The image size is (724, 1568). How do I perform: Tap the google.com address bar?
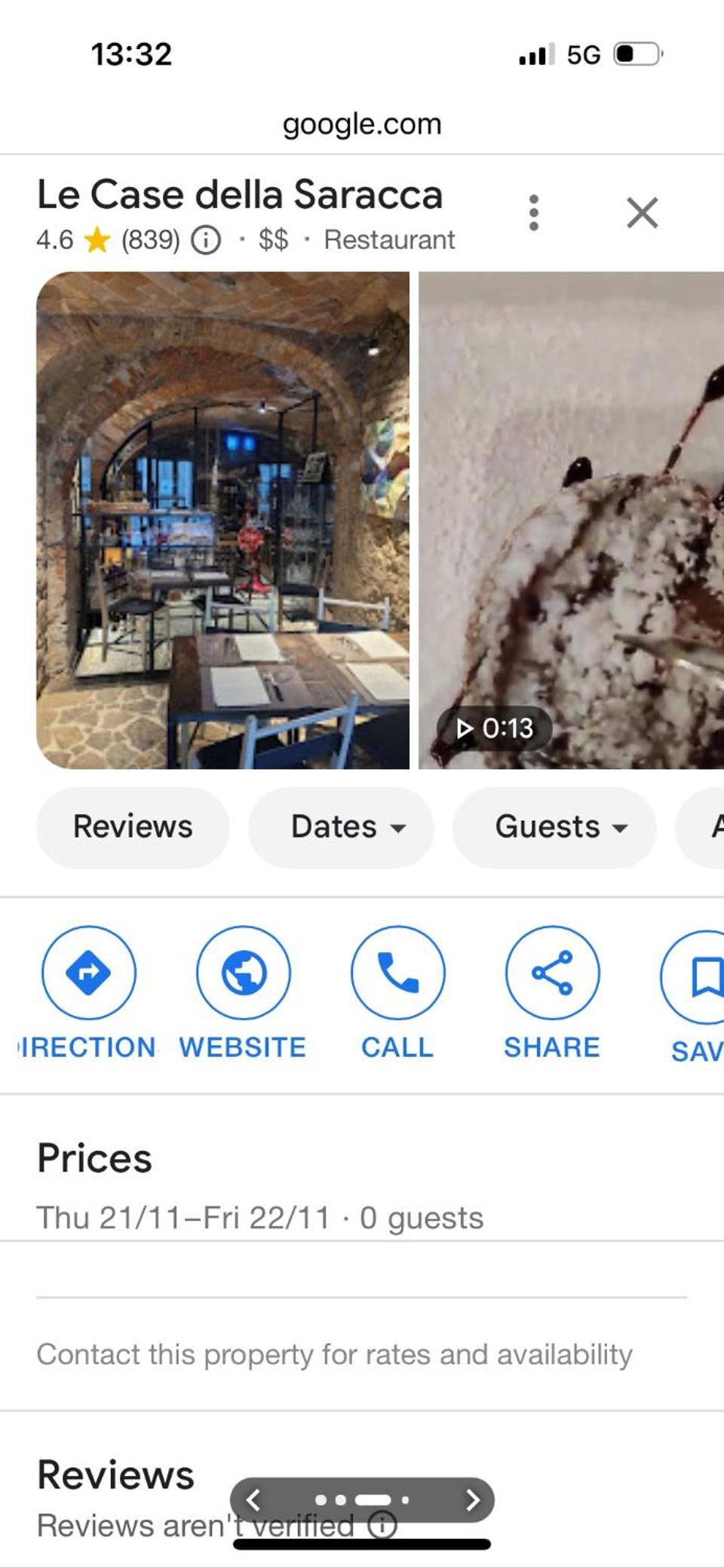[362, 124]
